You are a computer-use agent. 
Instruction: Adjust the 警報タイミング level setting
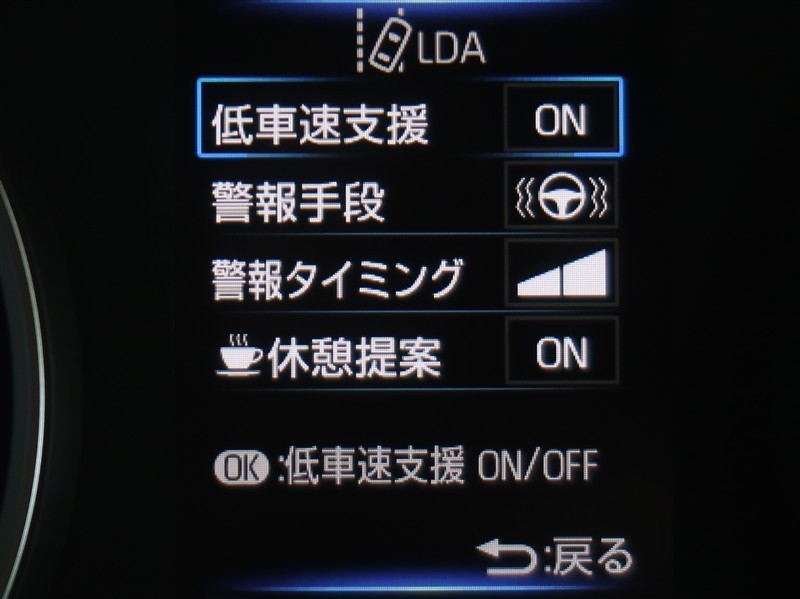pyautogui.click(x=560, y=275)
